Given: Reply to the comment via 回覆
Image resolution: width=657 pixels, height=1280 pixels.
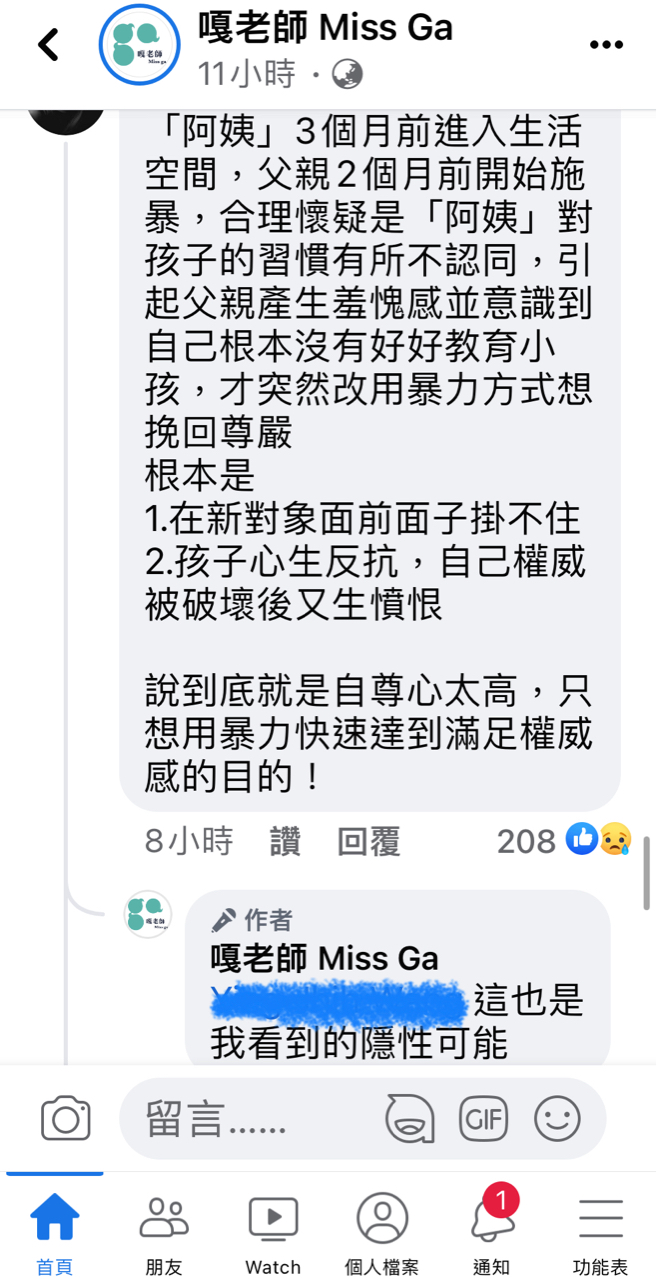Looking at the screenshot, I should (x=369, y=842).
